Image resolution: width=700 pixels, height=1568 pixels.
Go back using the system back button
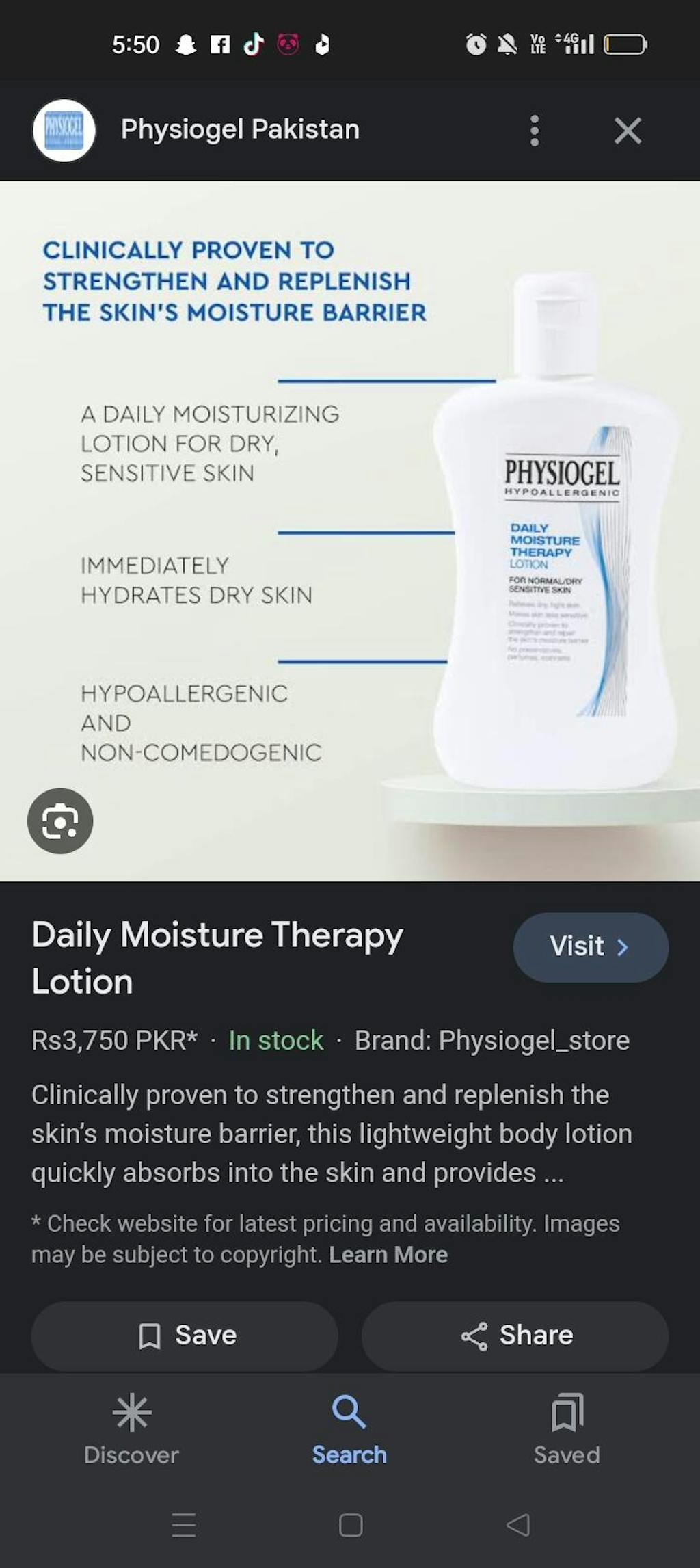(x=518, y=1524)
